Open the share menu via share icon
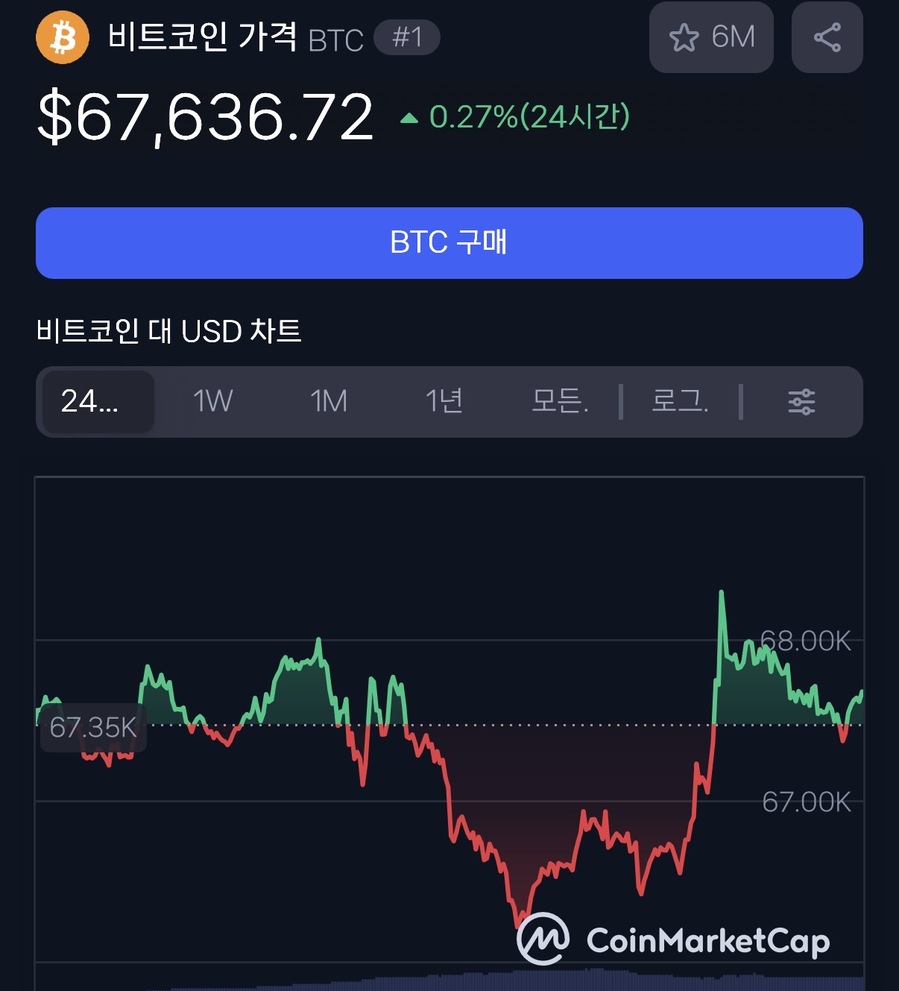This screenshot has height=991, width=899. [827, 39]
